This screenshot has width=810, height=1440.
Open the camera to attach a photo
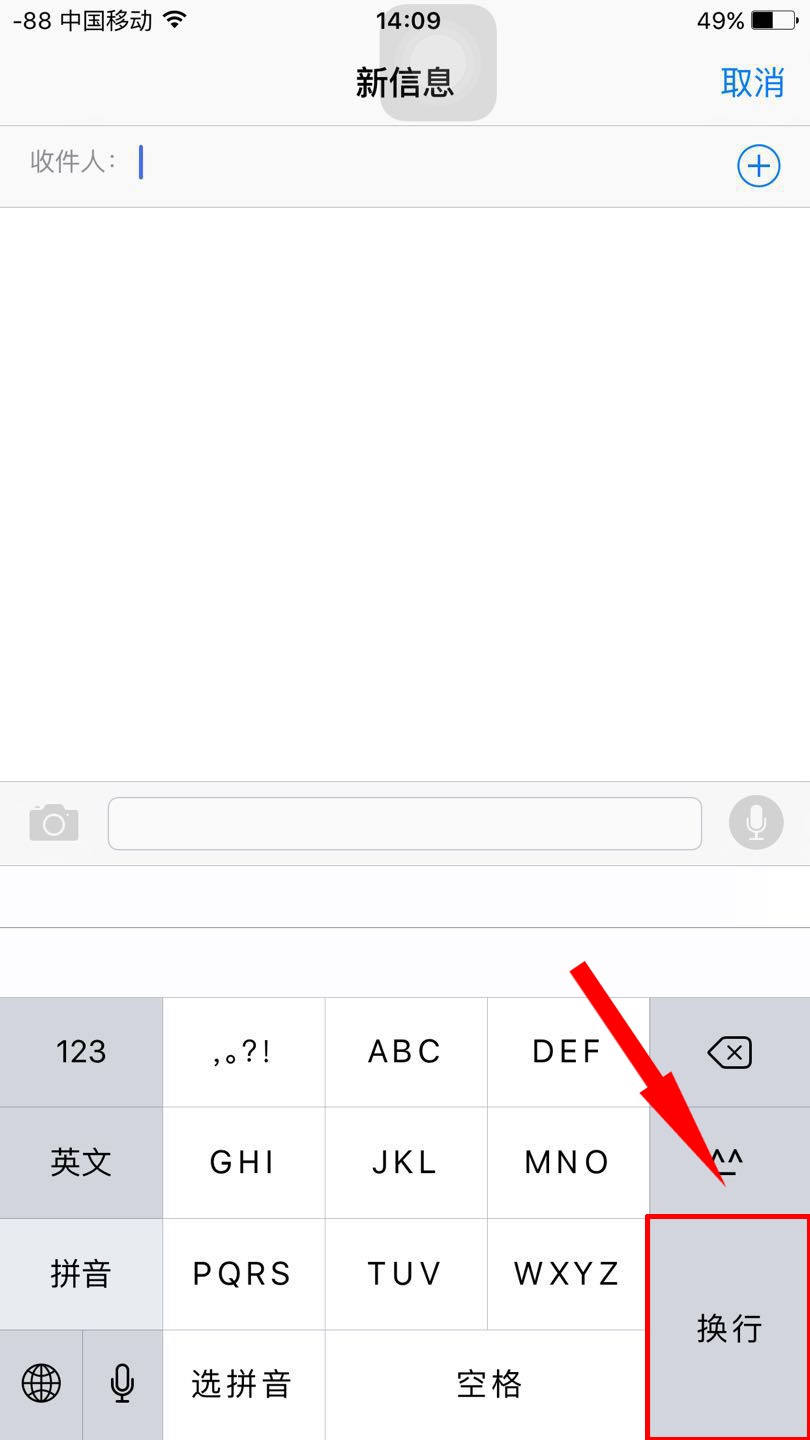[x=54, y=823]
